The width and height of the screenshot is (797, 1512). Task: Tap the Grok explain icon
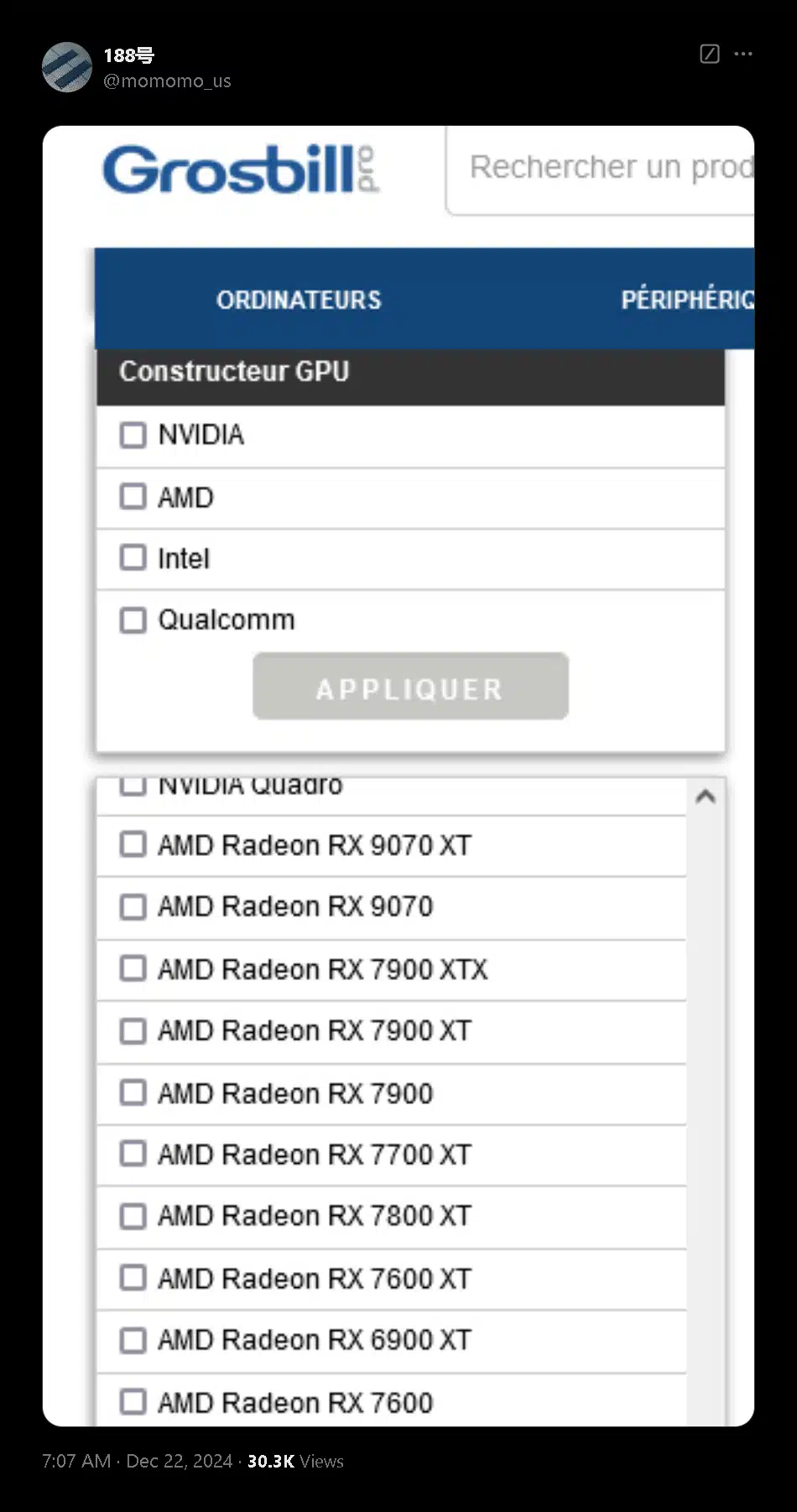point(710,54)
